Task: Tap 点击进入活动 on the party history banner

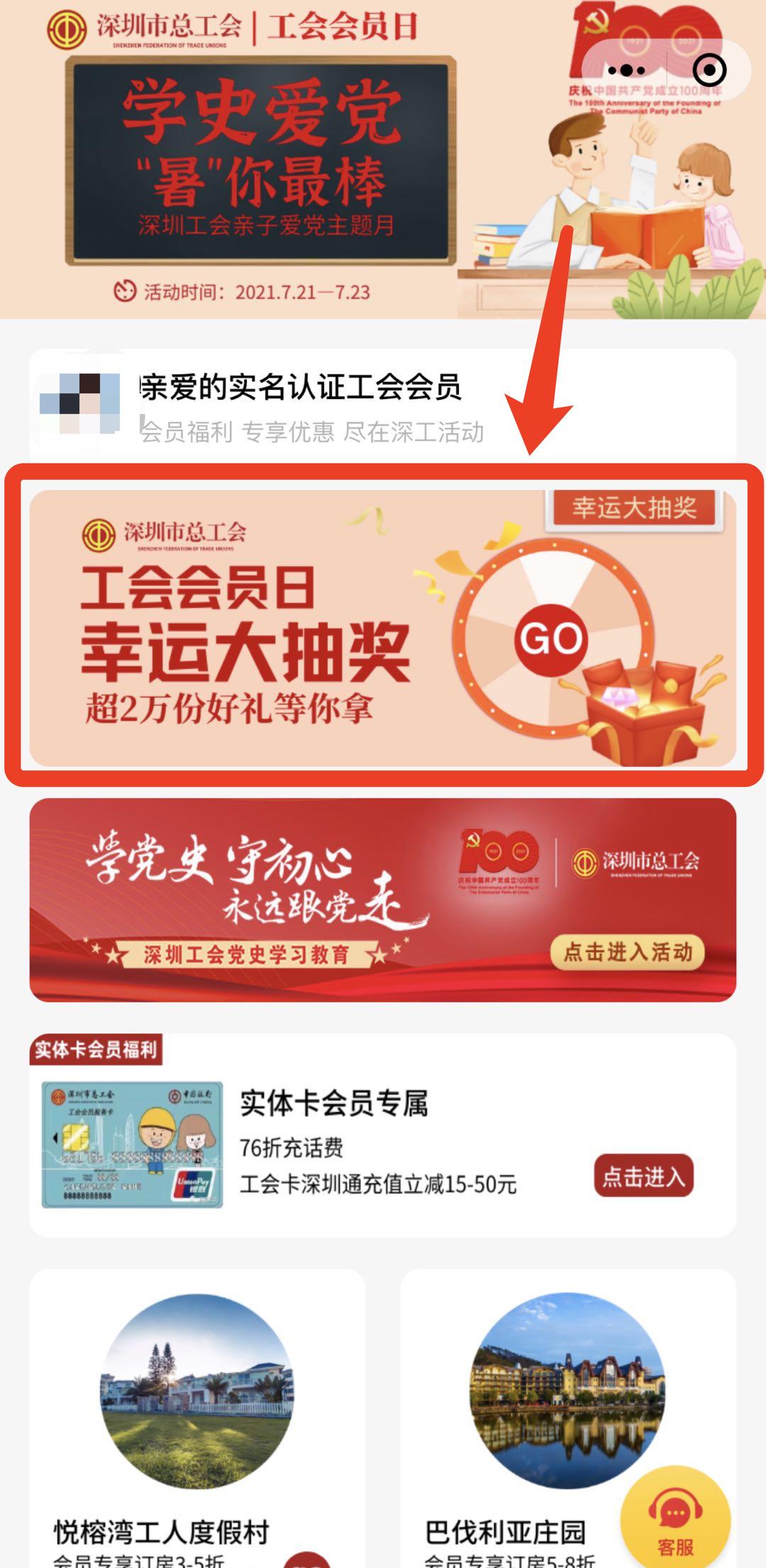Action: point(628,952)
